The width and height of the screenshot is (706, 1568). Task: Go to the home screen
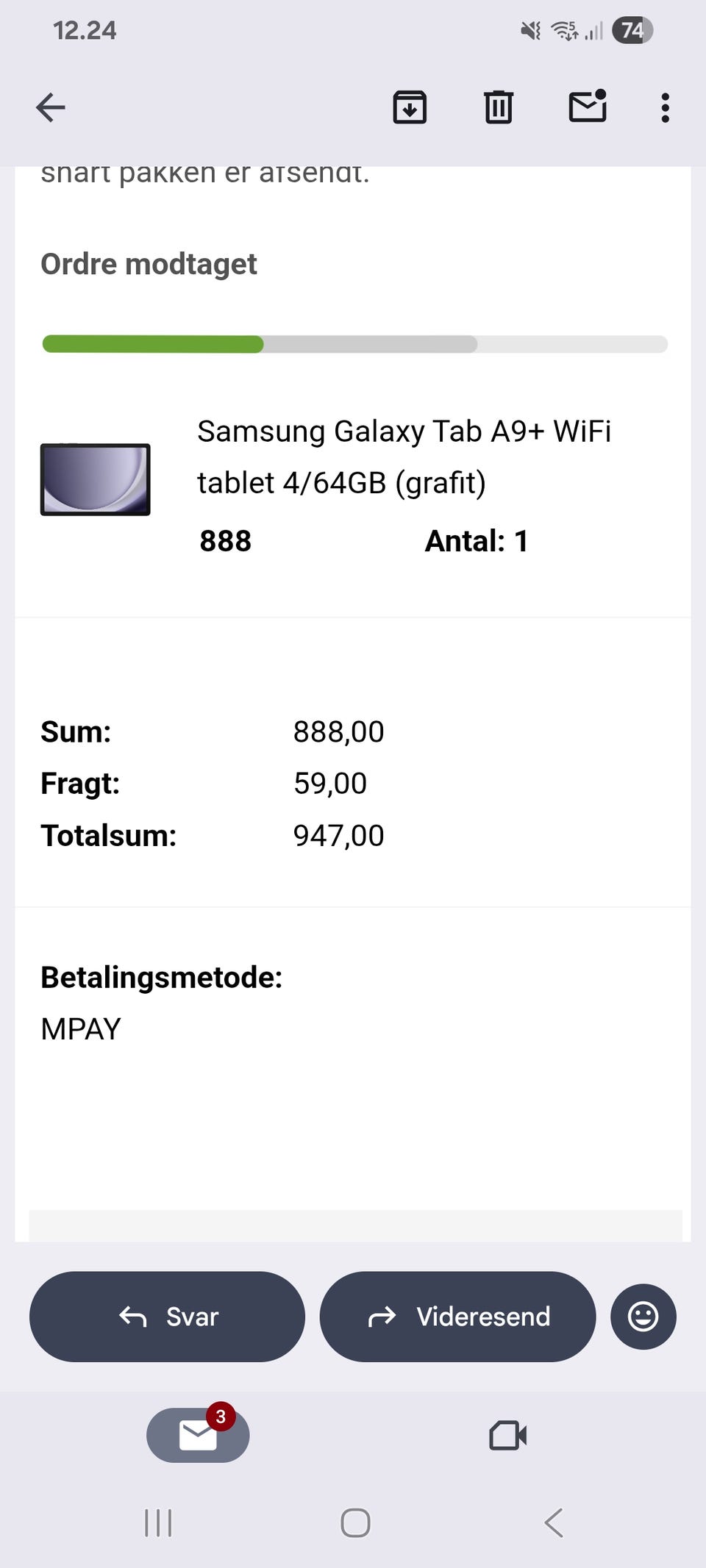click(355, 1522)
